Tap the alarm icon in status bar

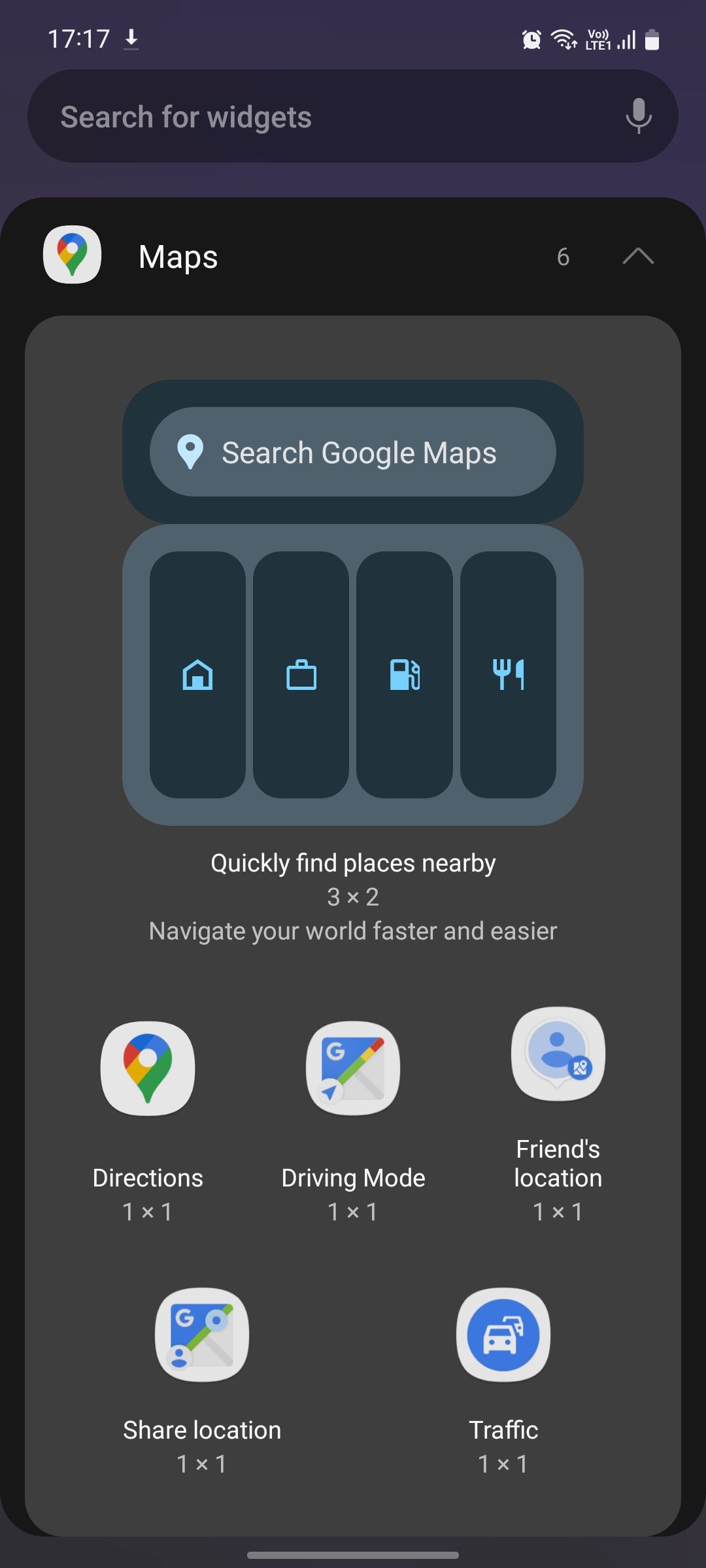(531, 39)
